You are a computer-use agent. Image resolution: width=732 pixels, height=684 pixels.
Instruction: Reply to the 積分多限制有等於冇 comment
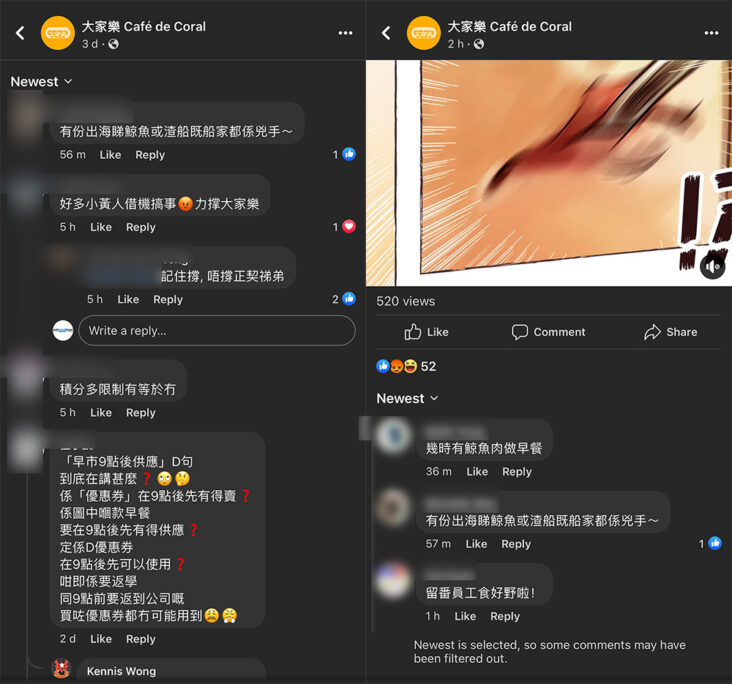coord(141,412)
